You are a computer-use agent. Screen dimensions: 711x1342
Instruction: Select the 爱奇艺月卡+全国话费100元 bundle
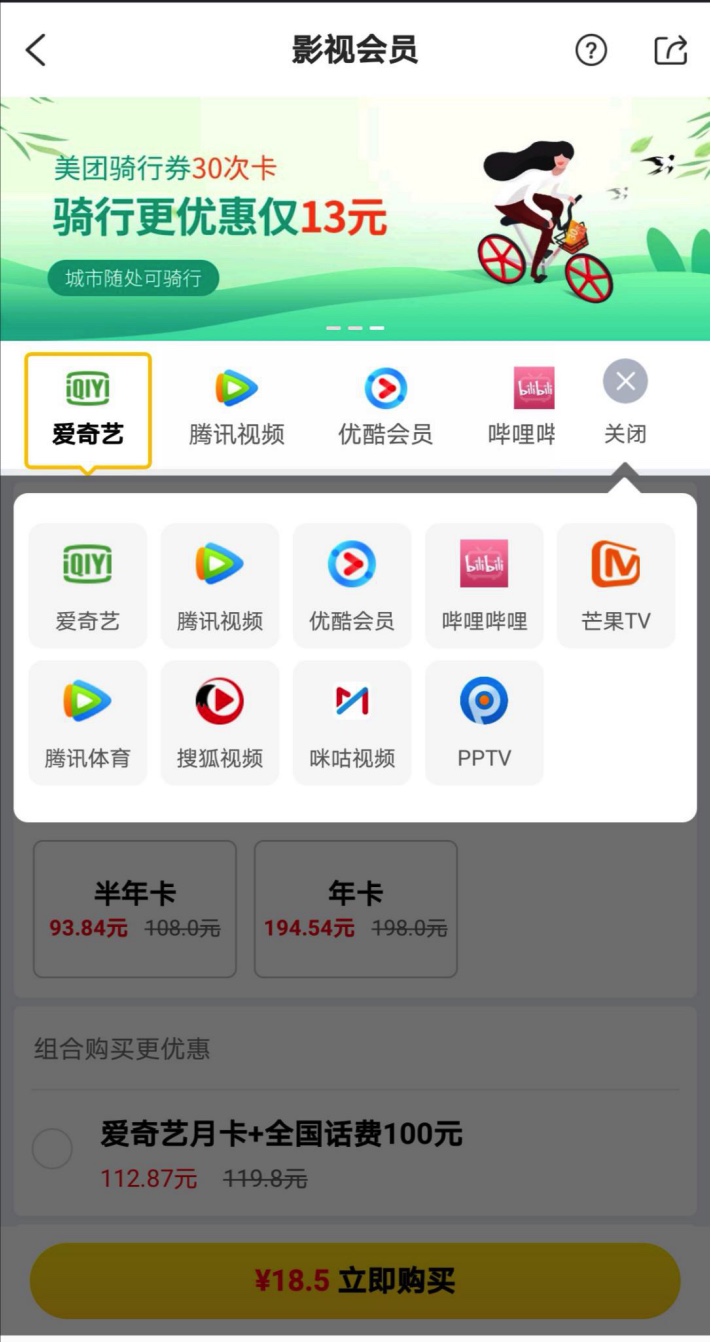pyautogui.click(x=52, y=1149)
